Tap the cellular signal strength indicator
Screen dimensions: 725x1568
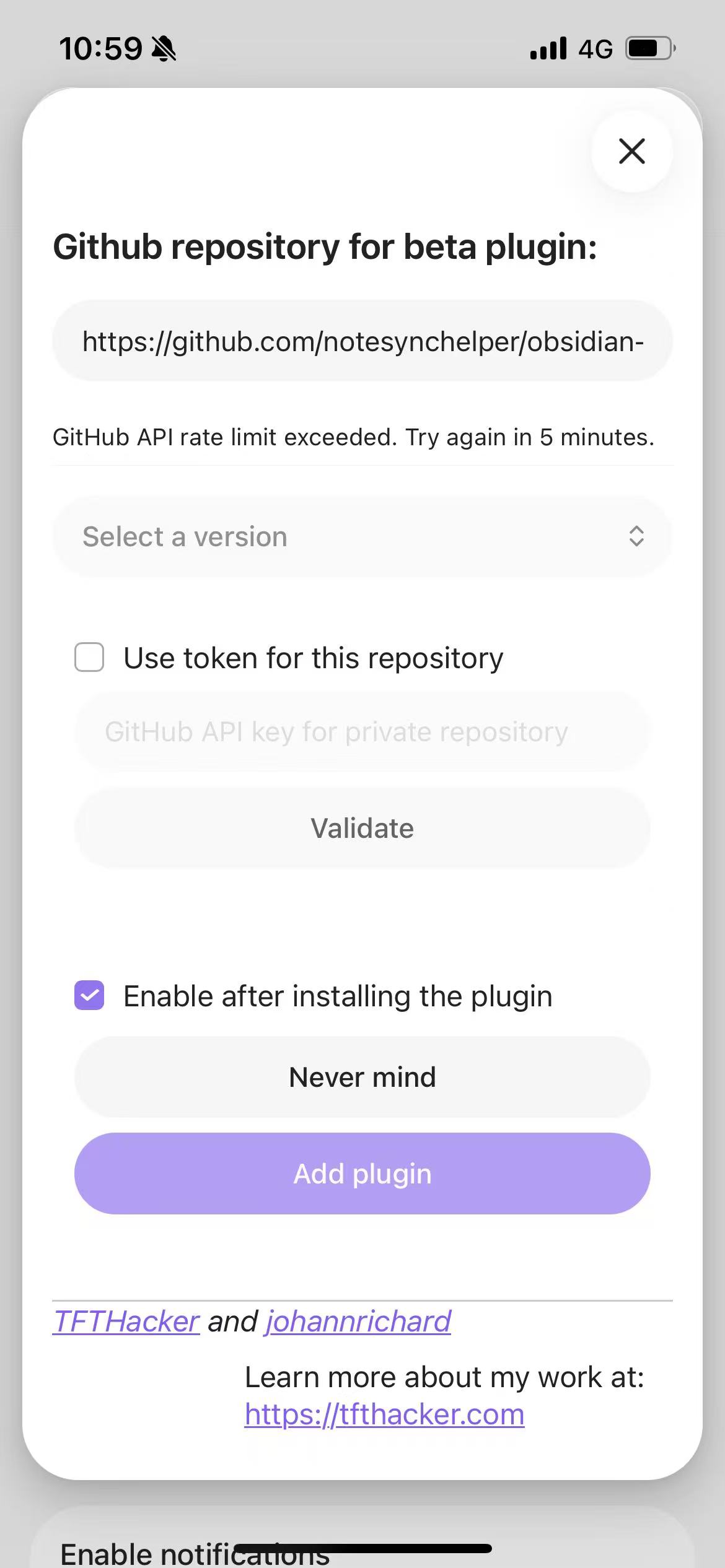tap(547, 47)
